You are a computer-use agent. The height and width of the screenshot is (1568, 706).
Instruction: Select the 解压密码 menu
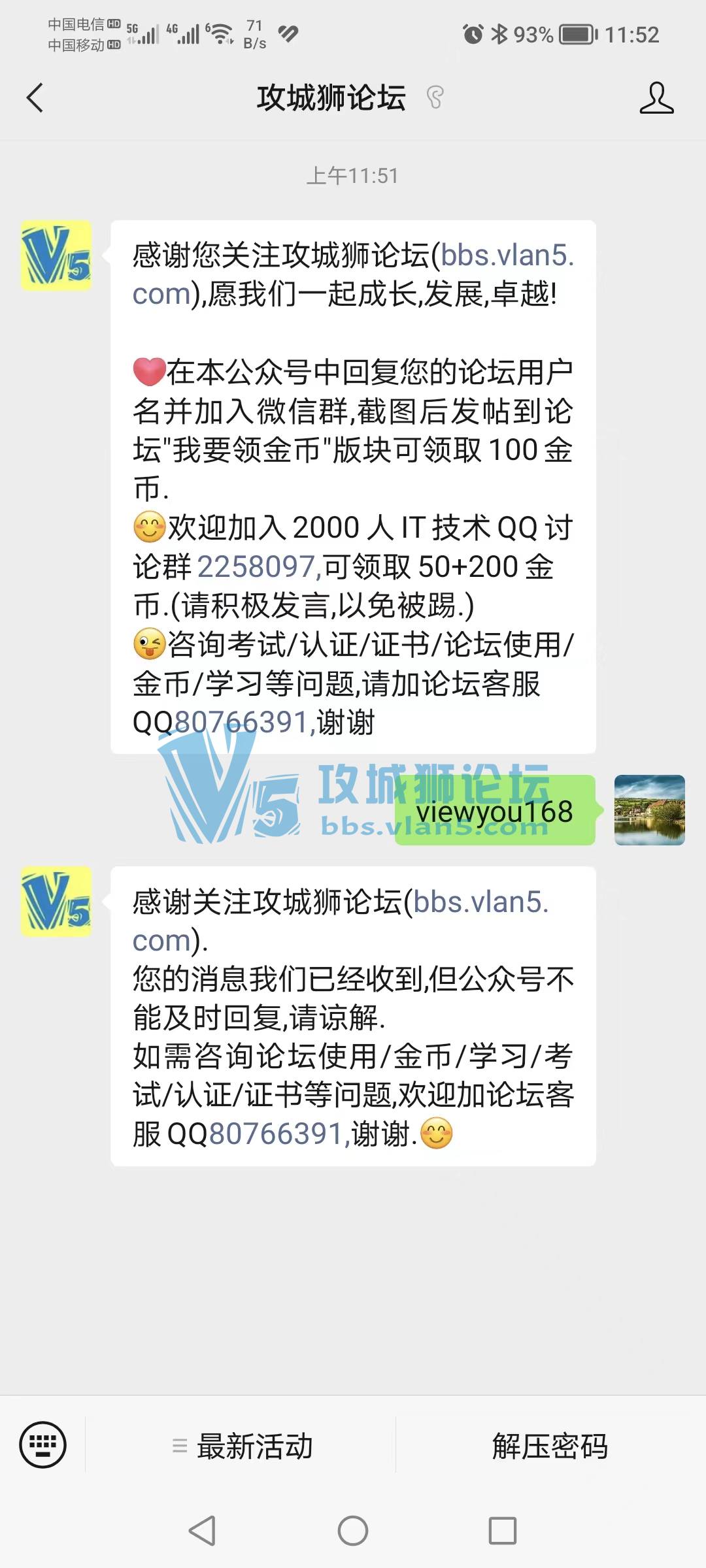(x=550, y=1446)
